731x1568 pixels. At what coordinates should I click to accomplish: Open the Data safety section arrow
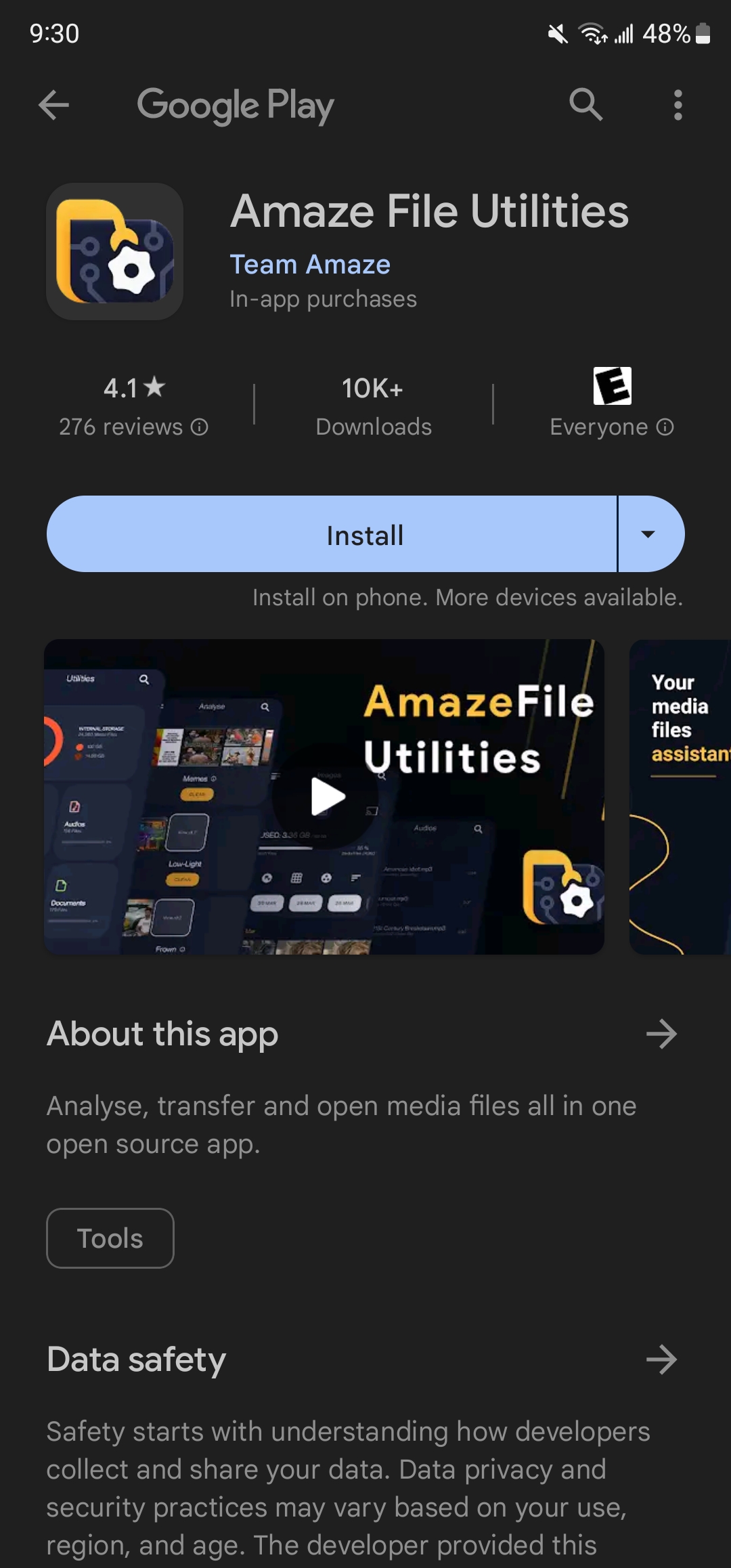click(661, 1359)
